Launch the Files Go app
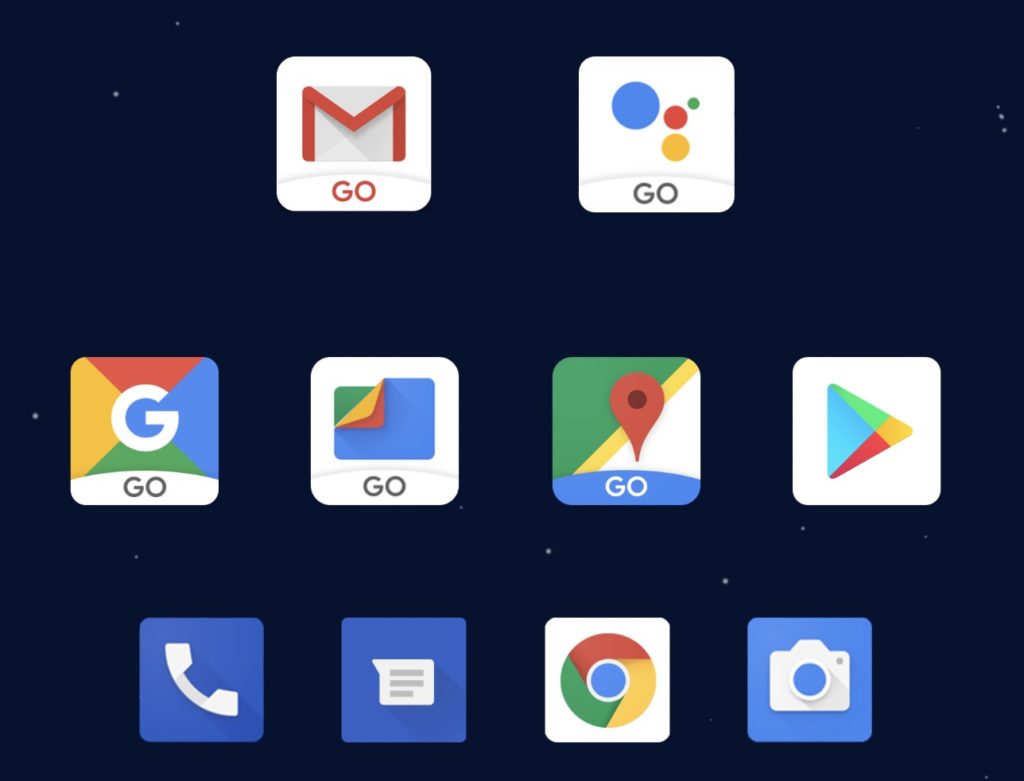Image resolution: width=1024 pixels, height=781 pixels. 385,431
